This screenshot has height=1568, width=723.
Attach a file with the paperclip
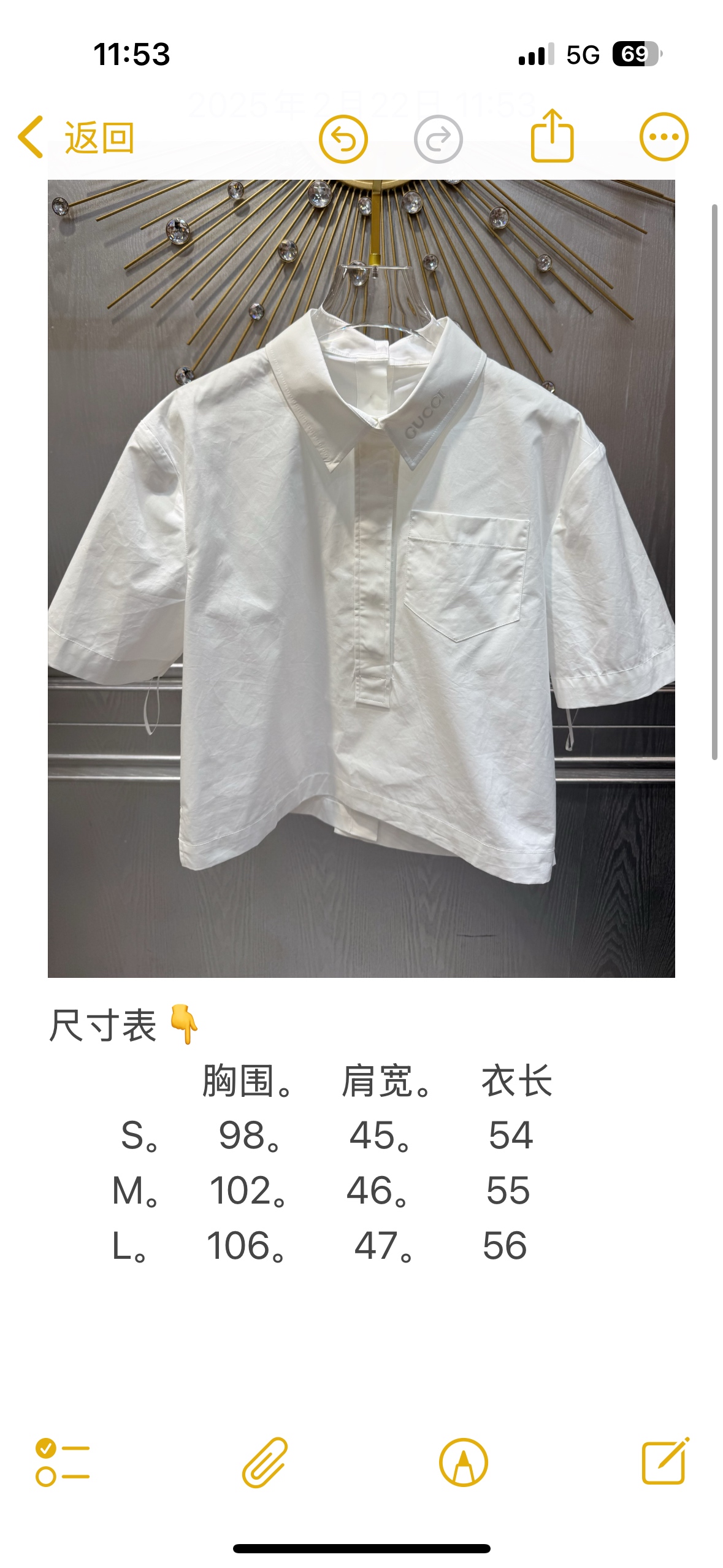click(x=265, y=1462)
